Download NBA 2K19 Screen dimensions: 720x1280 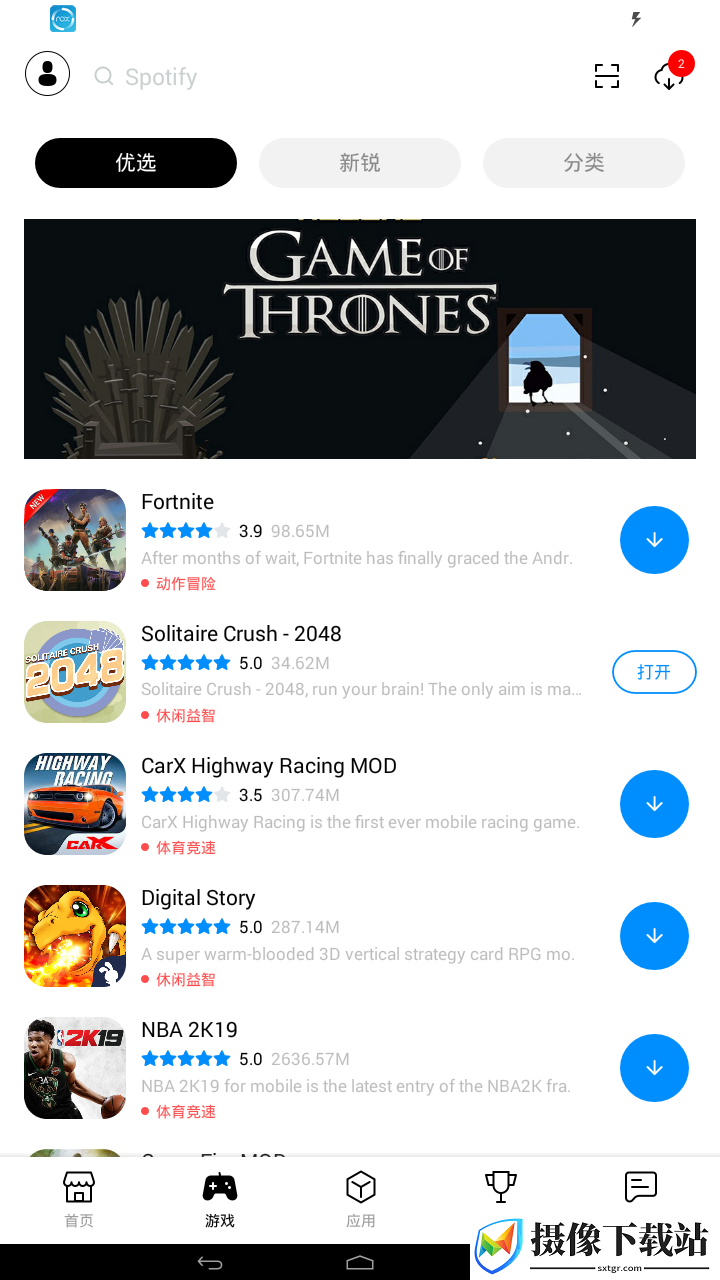(x=654, y=1068)
